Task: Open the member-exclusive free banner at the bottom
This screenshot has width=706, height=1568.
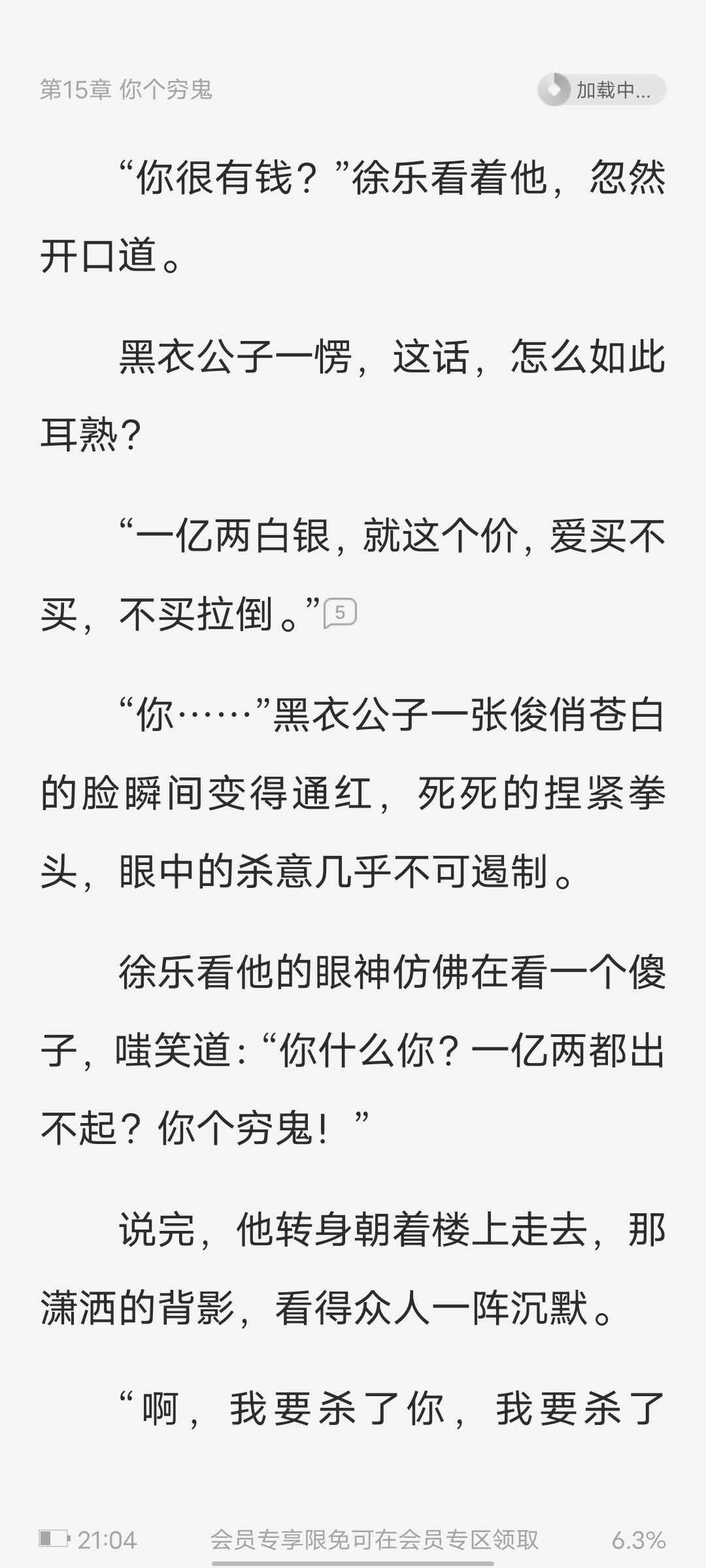Action: pyautogui.click(x=374, y=1540)
